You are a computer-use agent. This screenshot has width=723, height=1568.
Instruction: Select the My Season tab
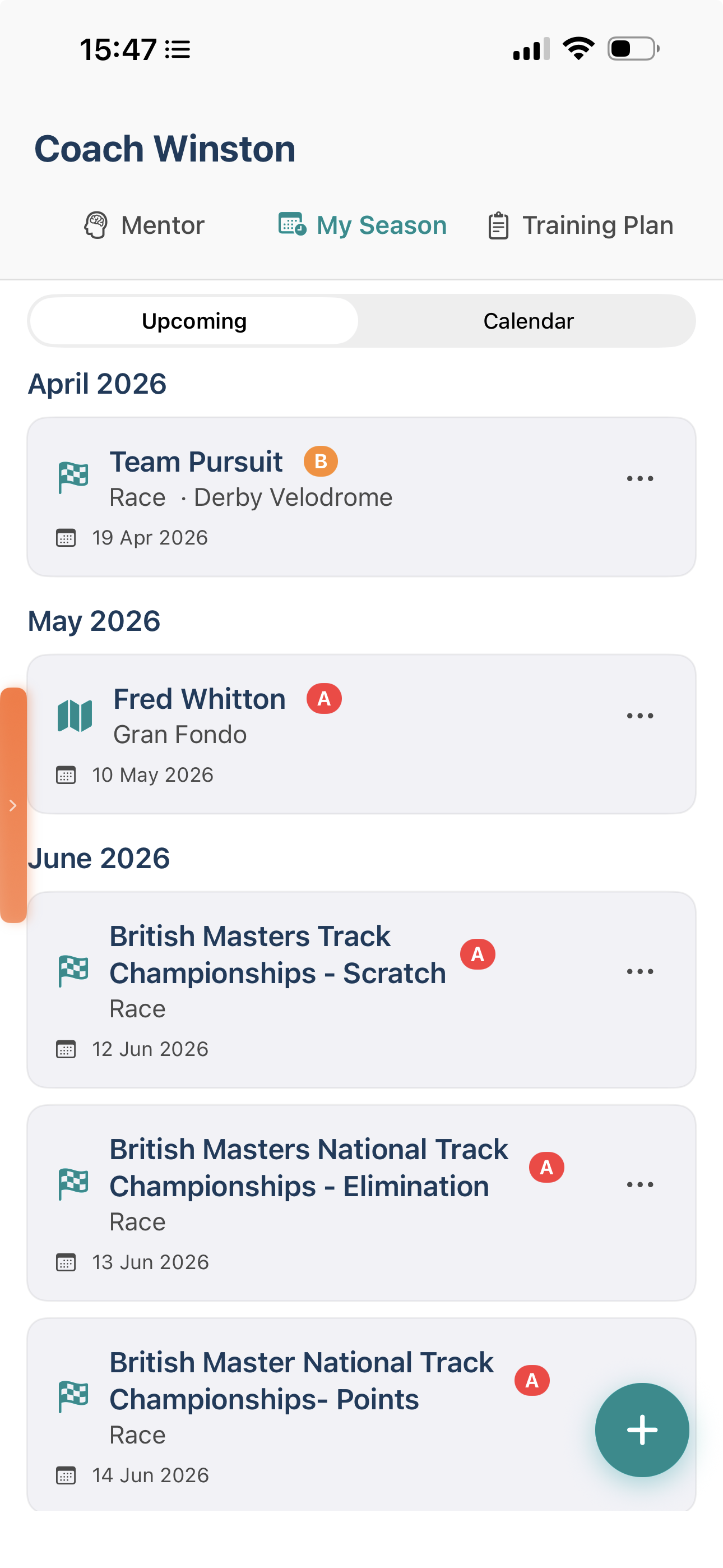362,225
